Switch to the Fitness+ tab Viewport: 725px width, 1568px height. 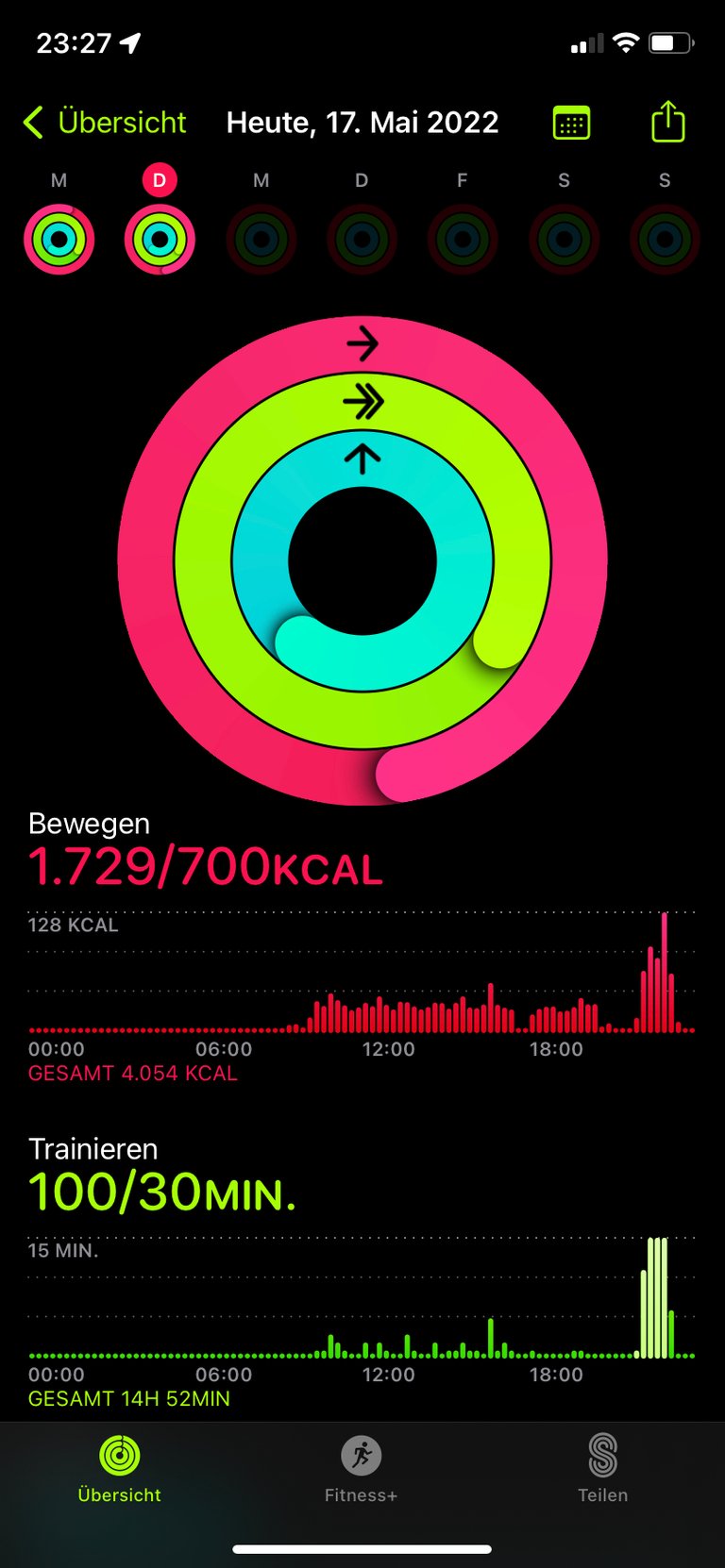coord(362,1469)
